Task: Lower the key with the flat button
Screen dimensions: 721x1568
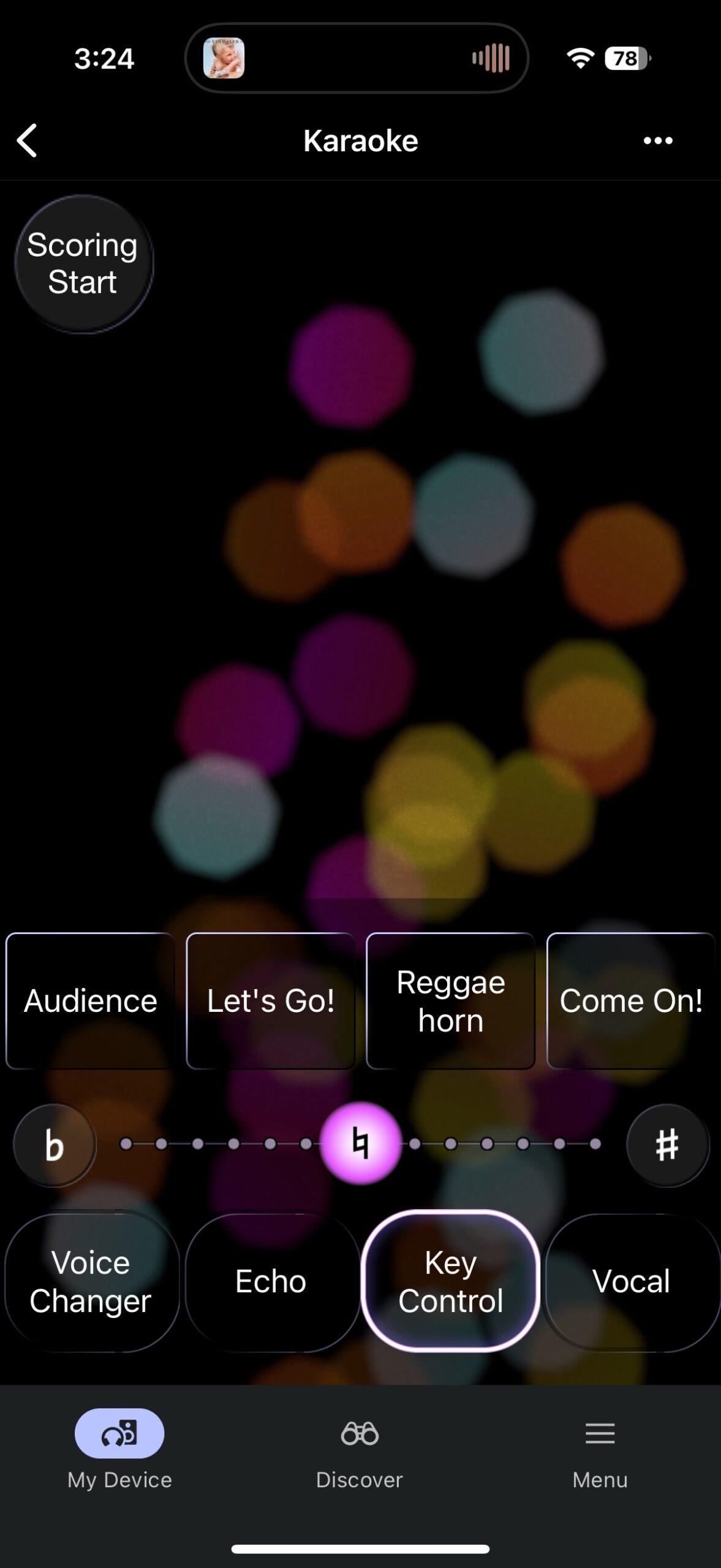Action: [55, 1145]
